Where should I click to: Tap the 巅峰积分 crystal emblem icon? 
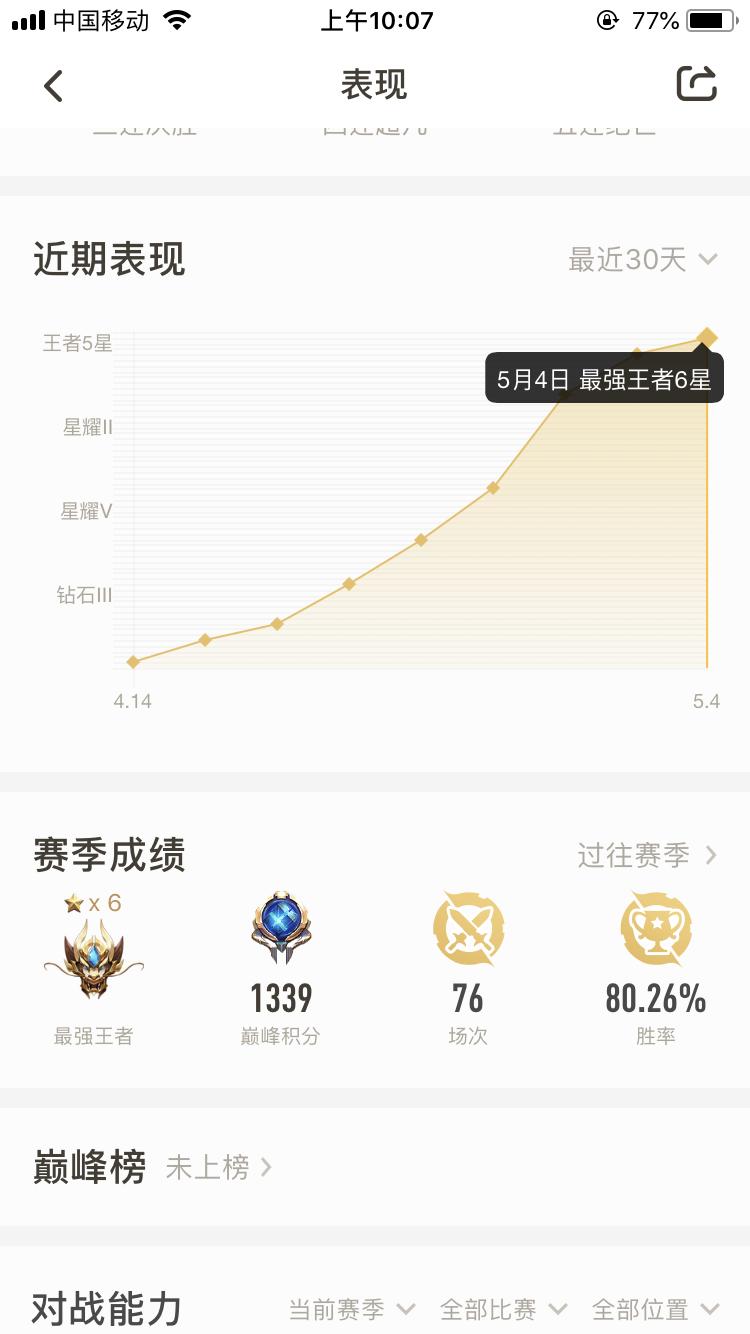(279, 929)
